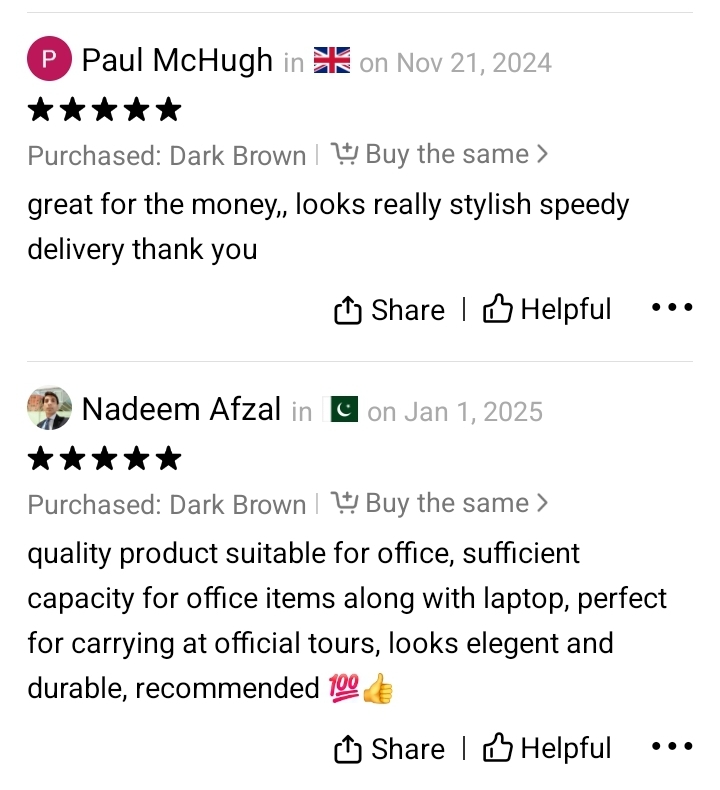Mark Nadeem Afzal's review as Helpful
Screen dimensions: 720x790
click(x=547, y=749)
